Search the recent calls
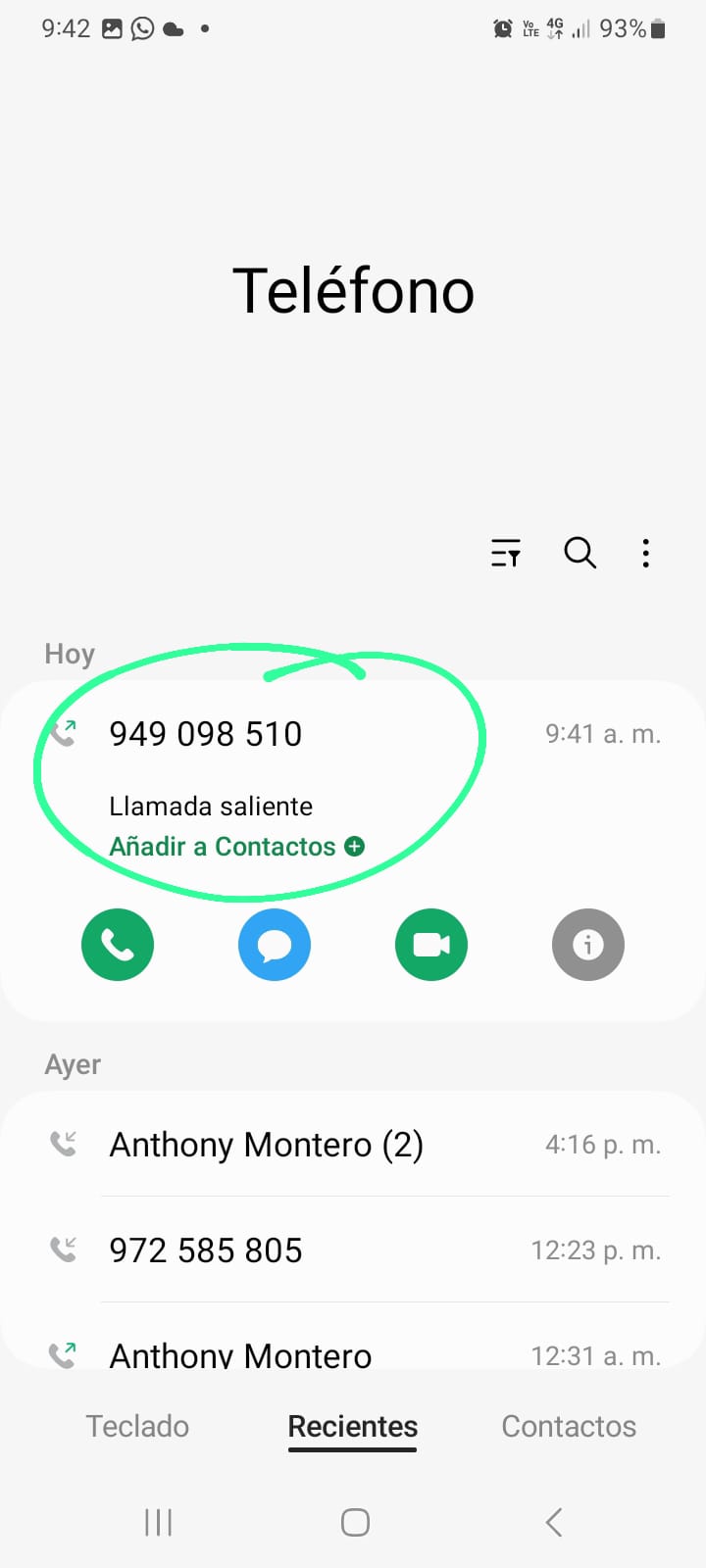Viewport: 706px width, 1568px height. pyautogui.click(x=580, y=554)
